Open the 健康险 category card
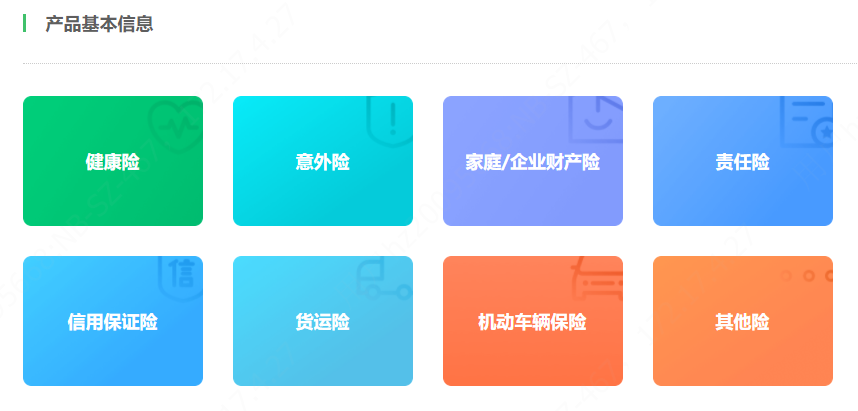This screenshot has height=411, width=858. pos(113,161)
